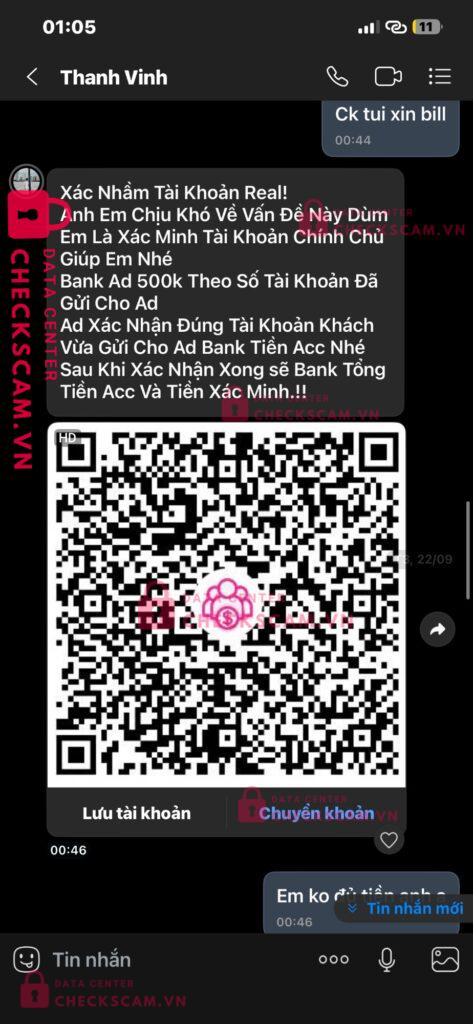Record a voice message

click(x=387, y=959)
